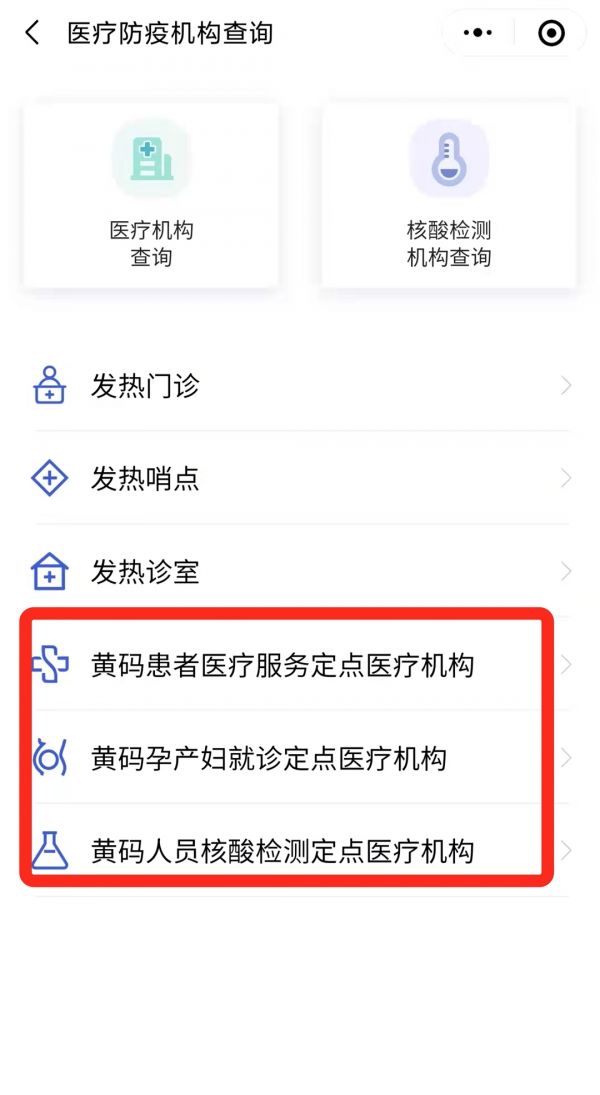
Task: Open the mini program more options menu
Action: click(478, 33)
